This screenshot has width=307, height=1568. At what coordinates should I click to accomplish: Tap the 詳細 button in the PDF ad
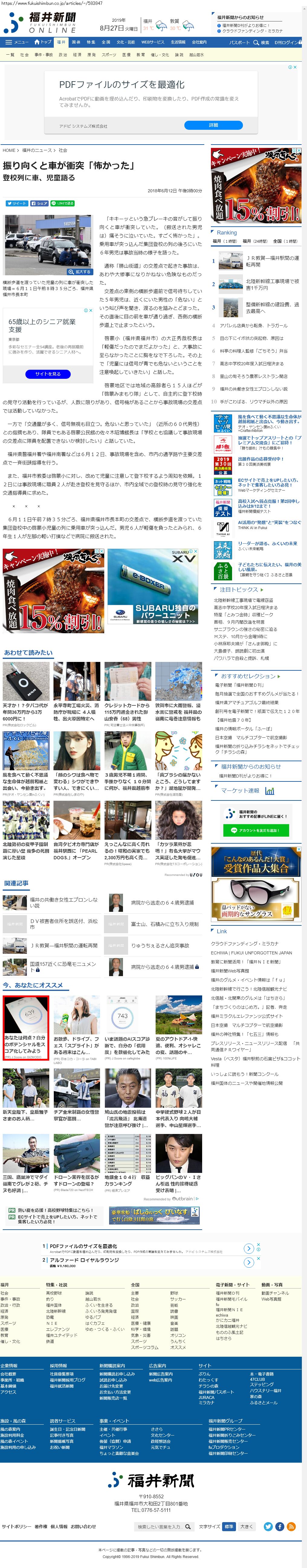(x=213, y=125)
